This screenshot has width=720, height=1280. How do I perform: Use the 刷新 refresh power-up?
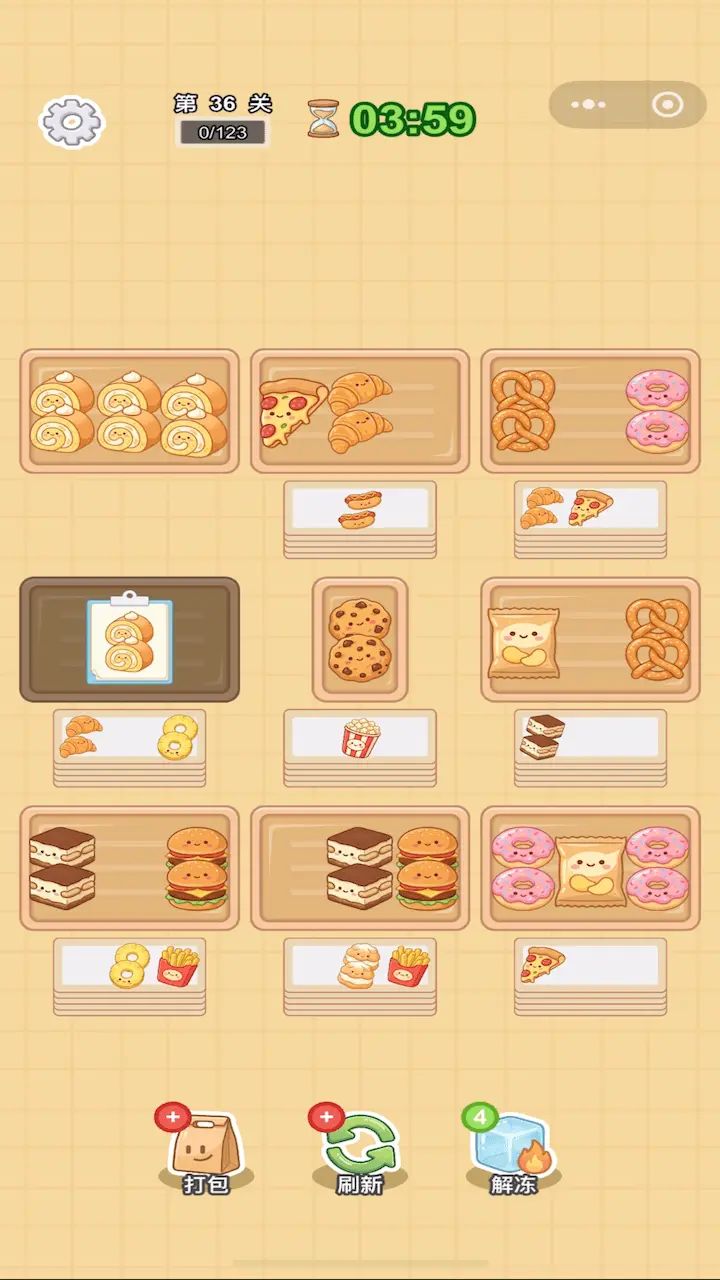(x=360, y=1150)
